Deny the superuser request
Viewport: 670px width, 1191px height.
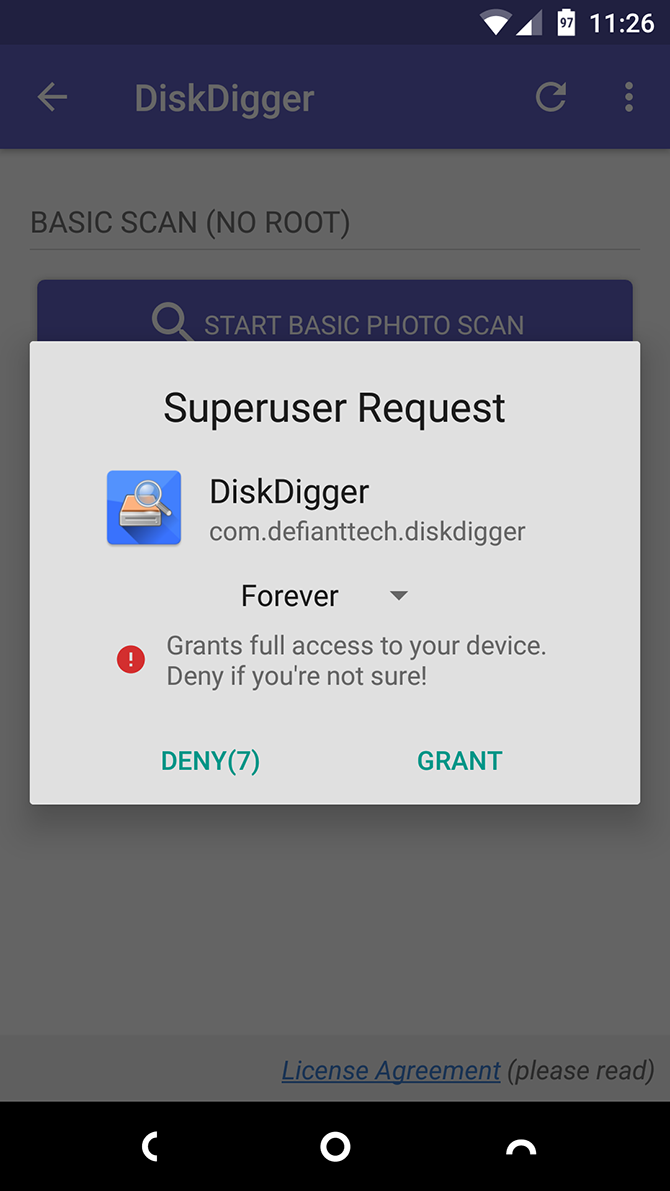[210, 761]
